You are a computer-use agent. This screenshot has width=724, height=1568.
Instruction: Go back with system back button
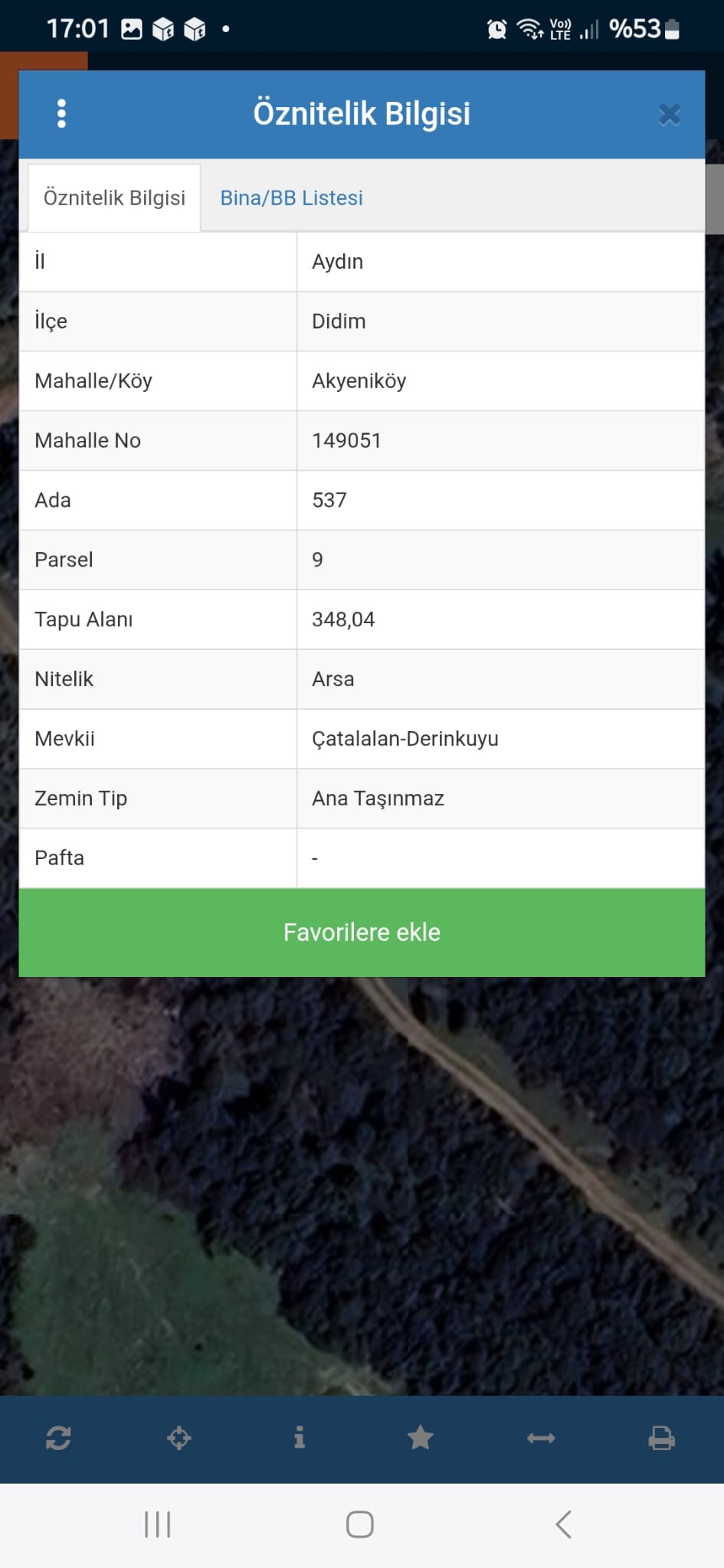tap(563, 1524)
